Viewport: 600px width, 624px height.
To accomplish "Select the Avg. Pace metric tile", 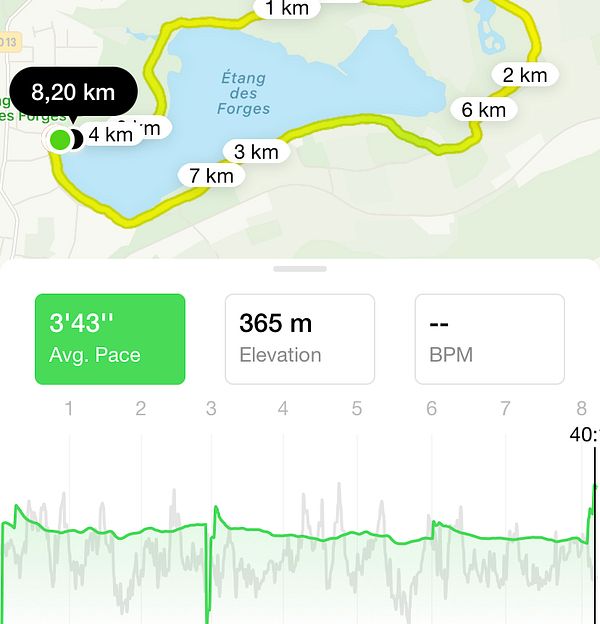I will 110,339.
